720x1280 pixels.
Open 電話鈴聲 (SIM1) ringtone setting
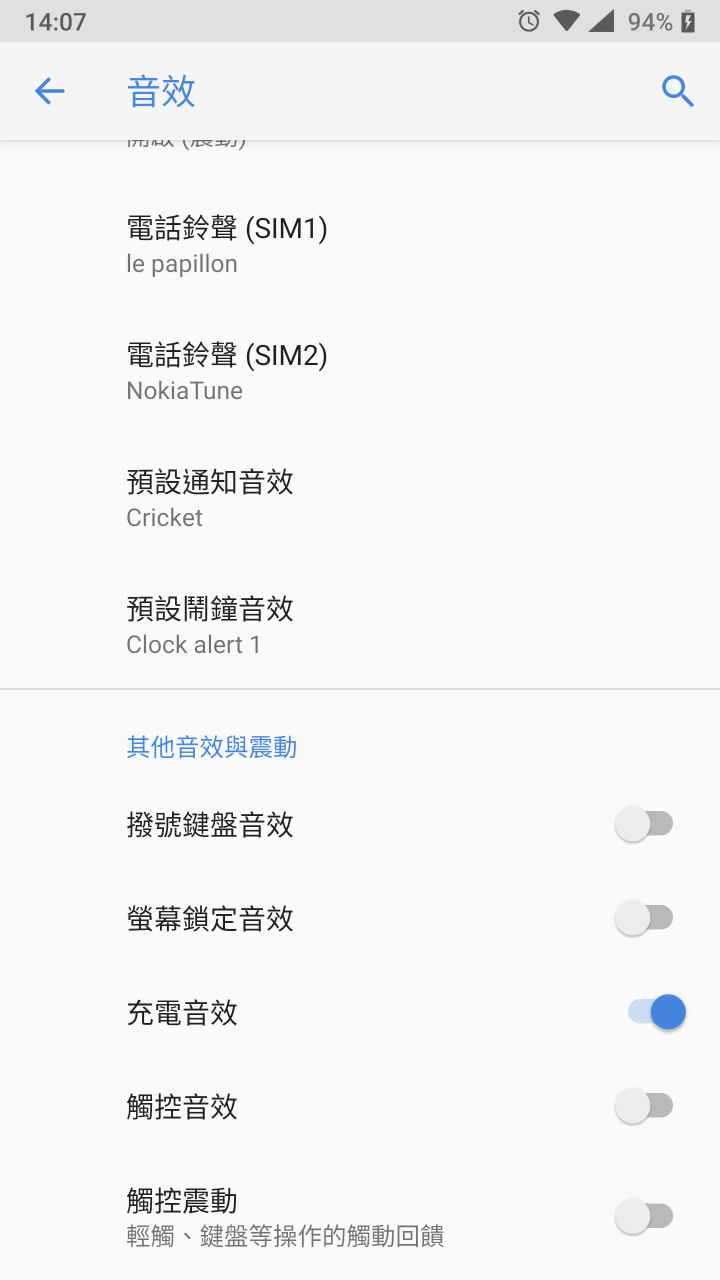360,245
